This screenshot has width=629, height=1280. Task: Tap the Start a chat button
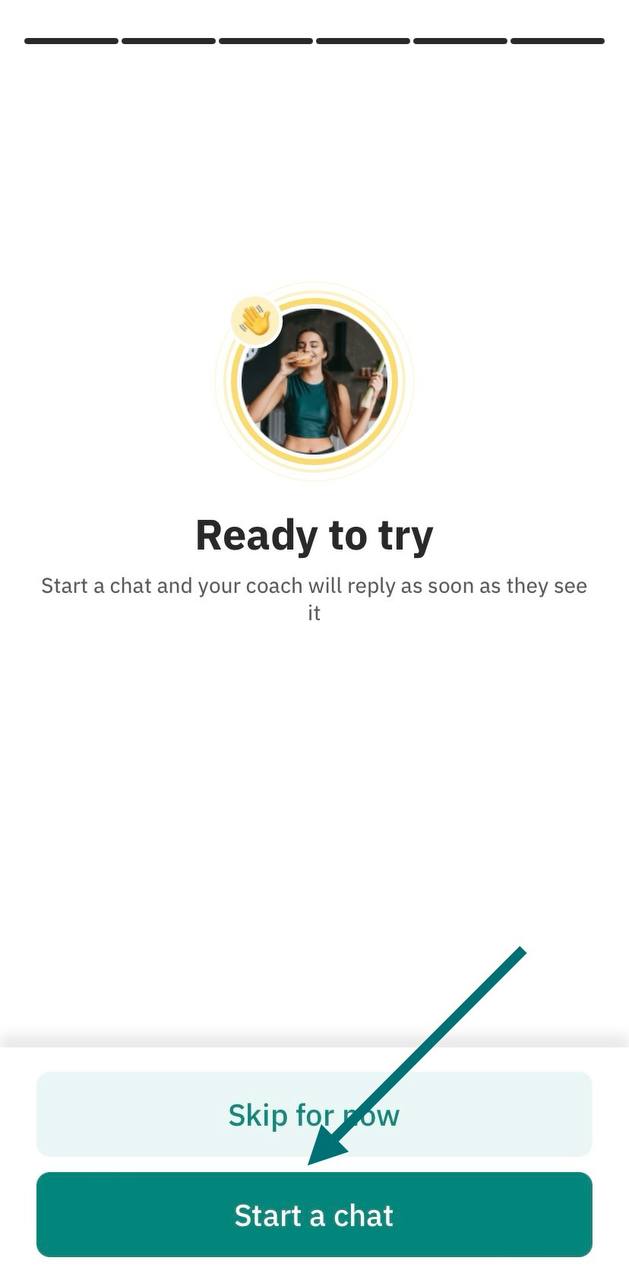(x=314, y=1215)
